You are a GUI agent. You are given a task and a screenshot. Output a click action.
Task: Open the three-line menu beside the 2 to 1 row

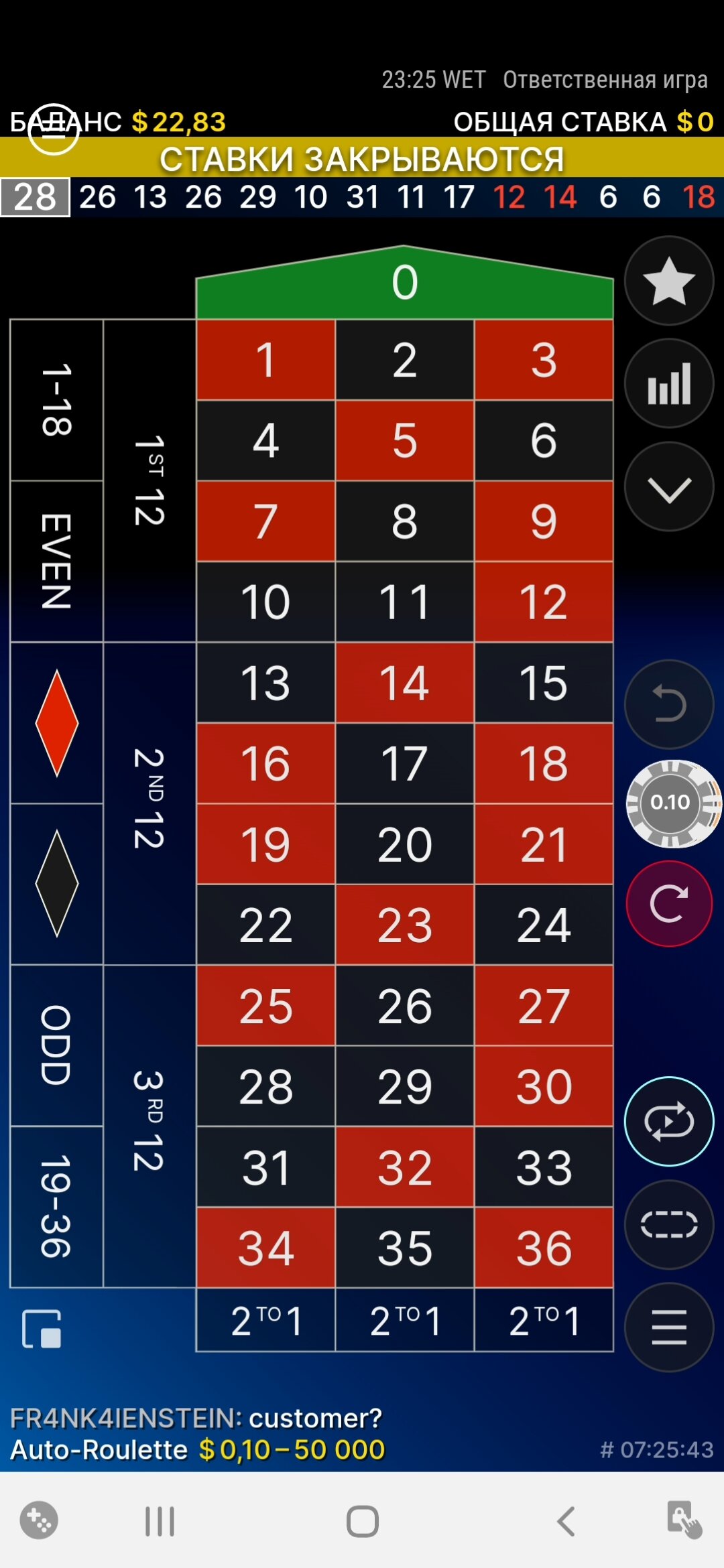click(668, 1327)
